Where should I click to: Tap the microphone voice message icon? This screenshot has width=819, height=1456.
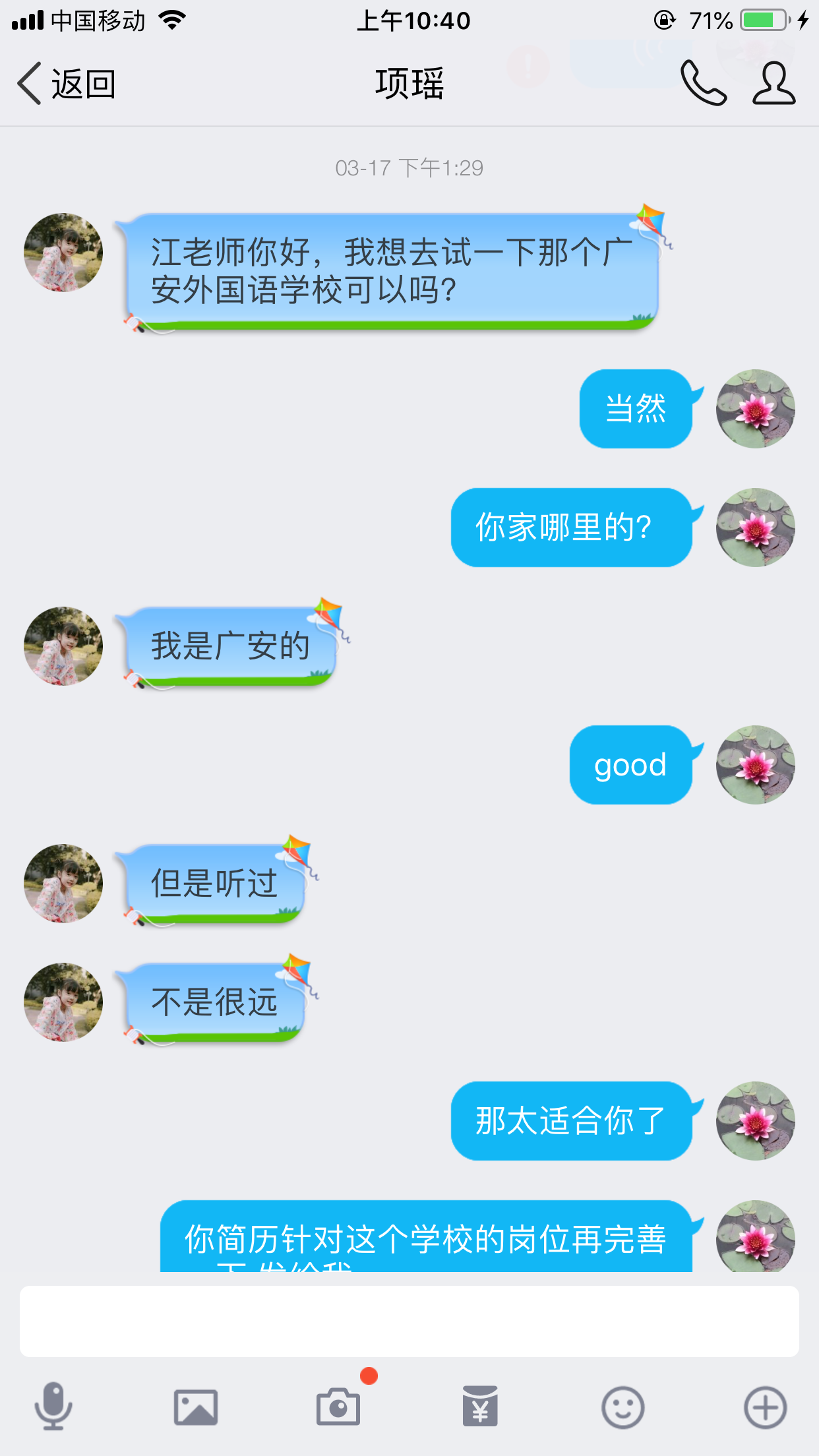(x=53, y=1407)
